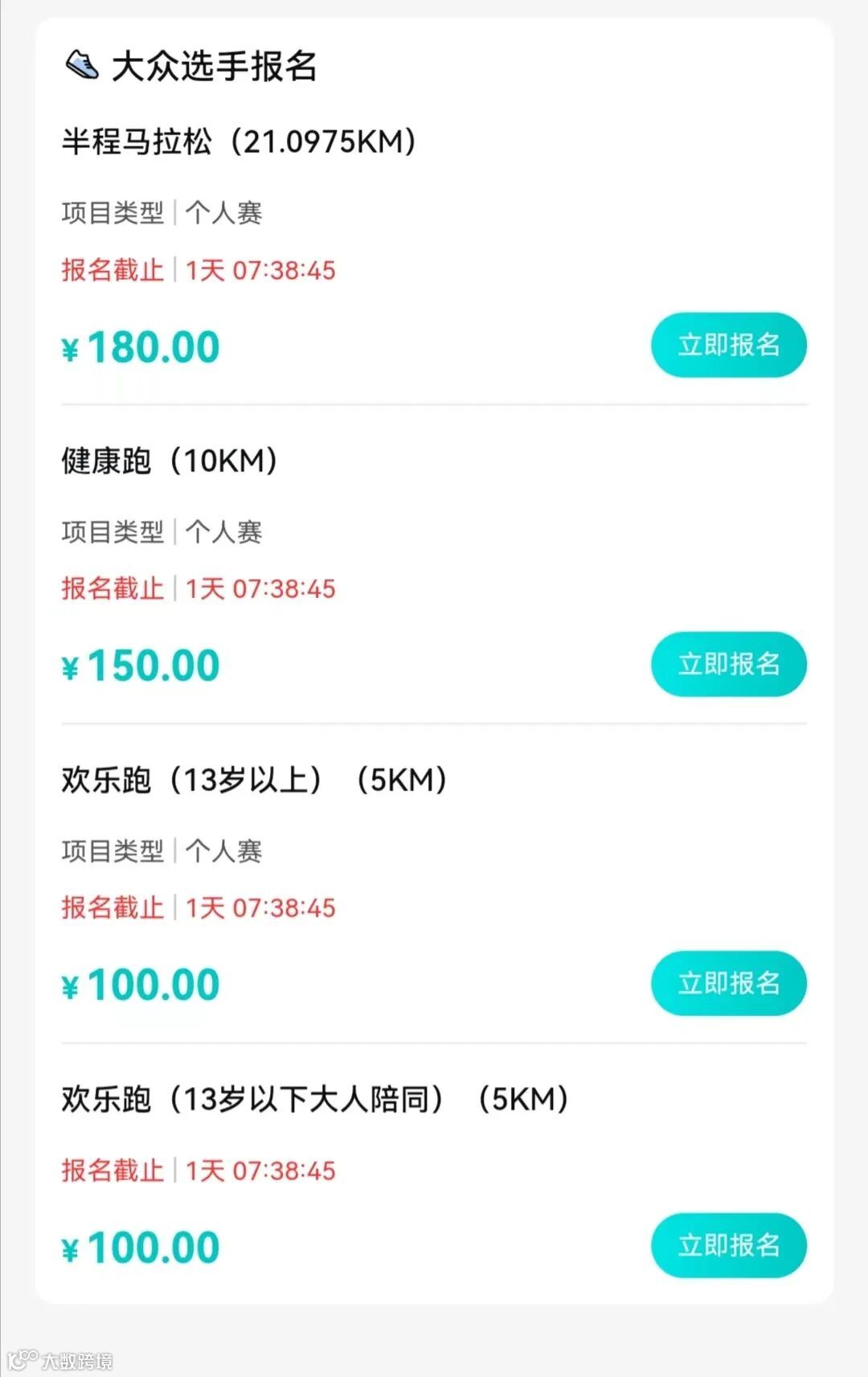Register for the 半程马拉松 21.0975KM race
The image size is (868, 1377).
point(728,345)
